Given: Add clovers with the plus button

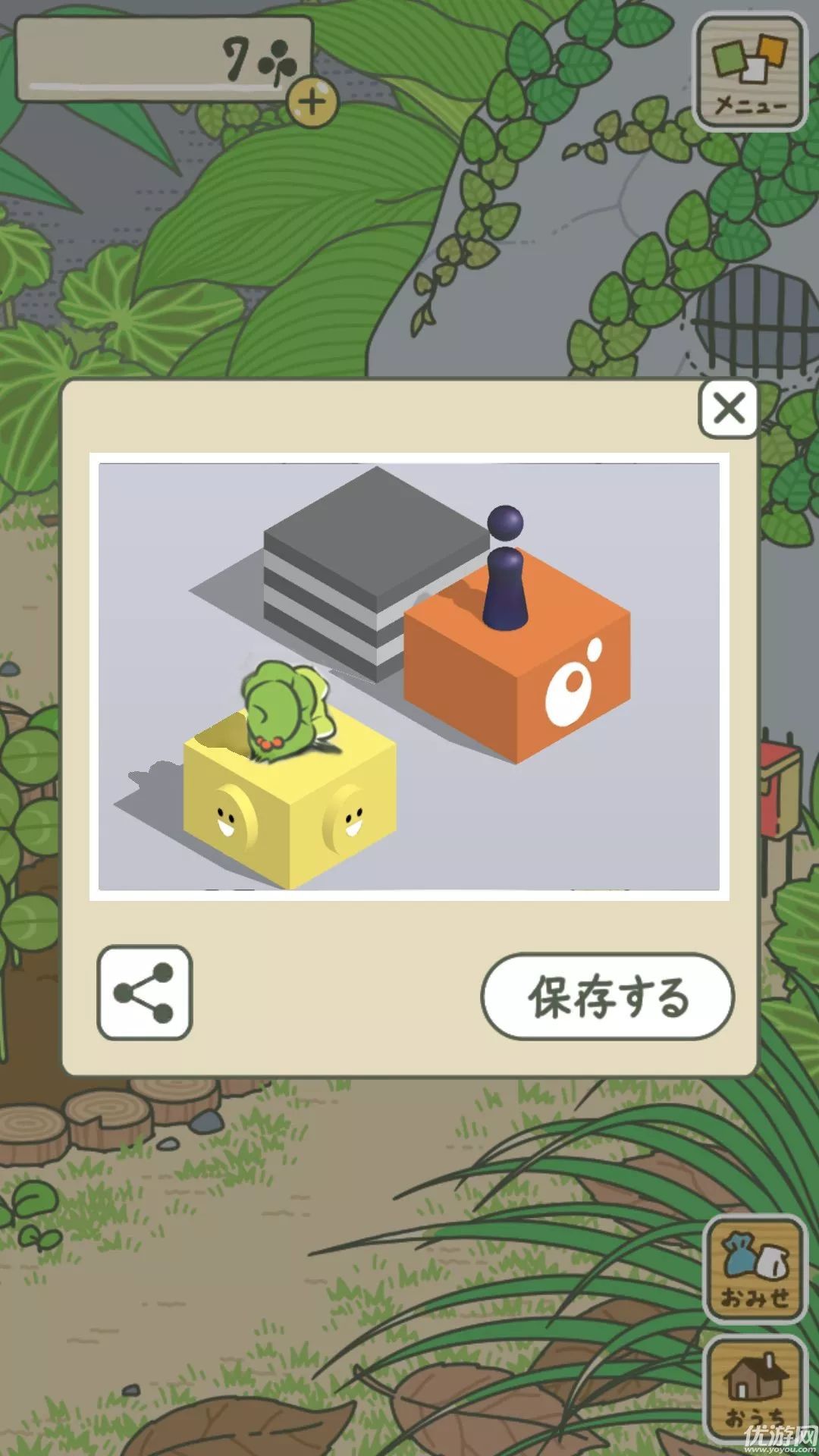Looking at the screenshot, I should pos(312,102).
